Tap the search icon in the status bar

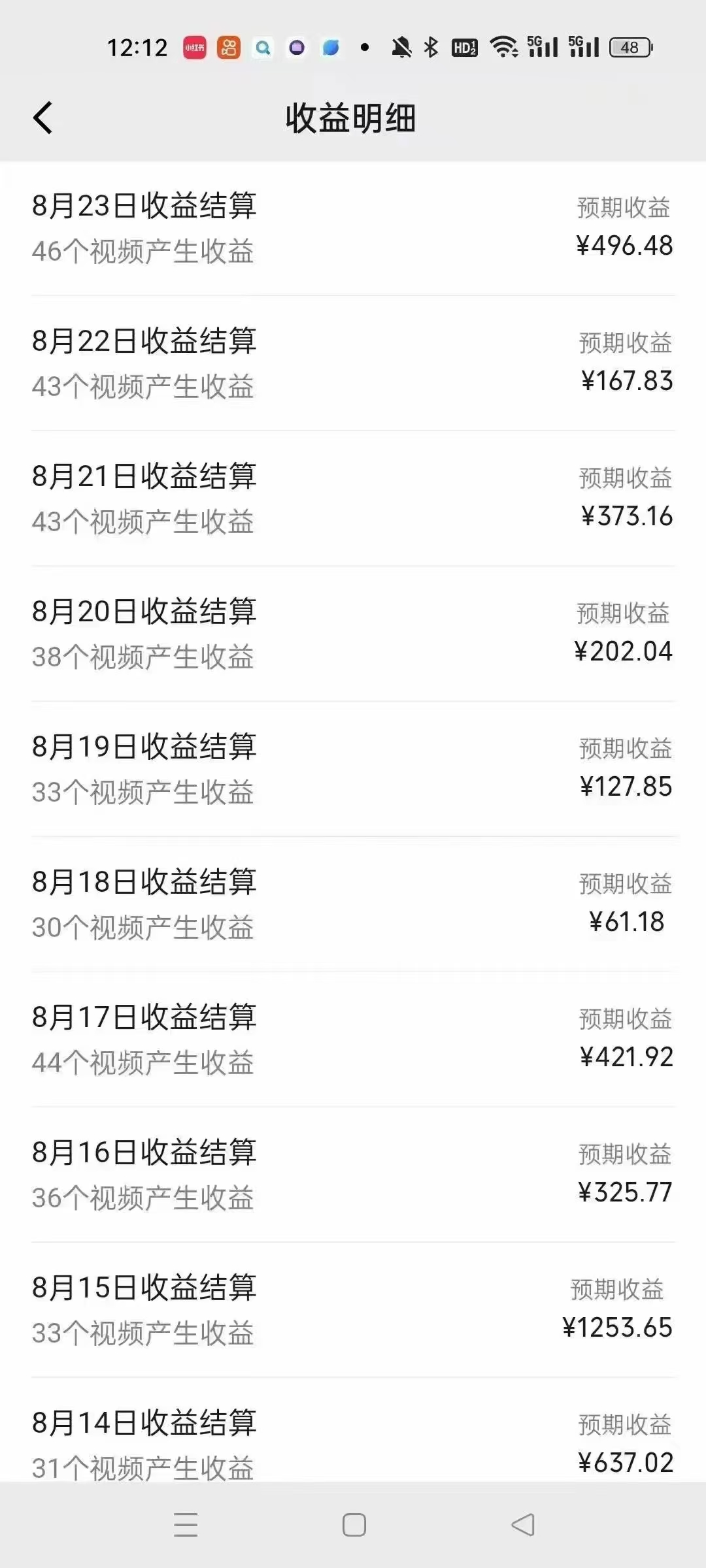click(x=264, y=48)
